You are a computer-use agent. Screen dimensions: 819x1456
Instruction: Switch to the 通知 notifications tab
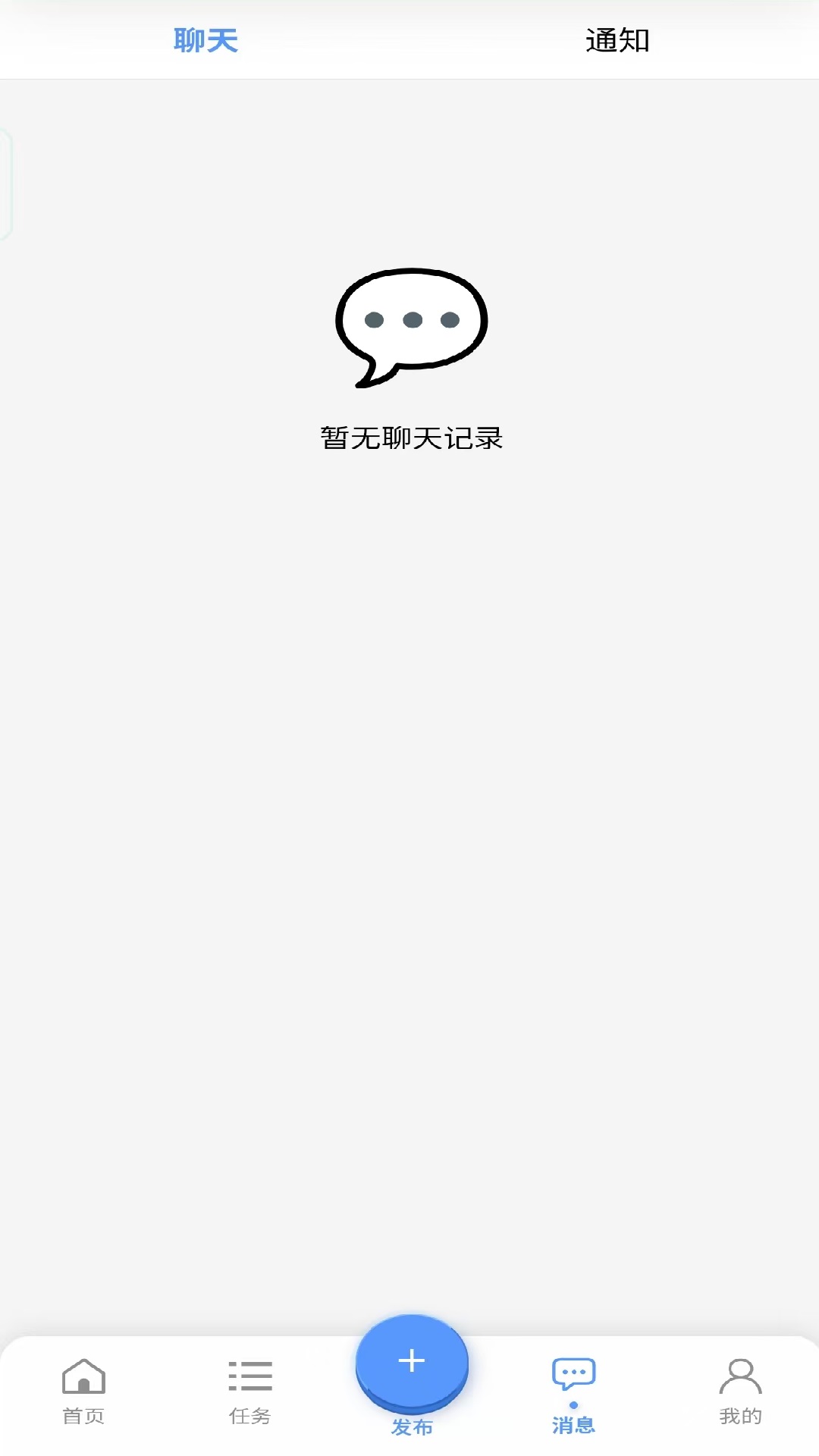click(x=617, y=41)
